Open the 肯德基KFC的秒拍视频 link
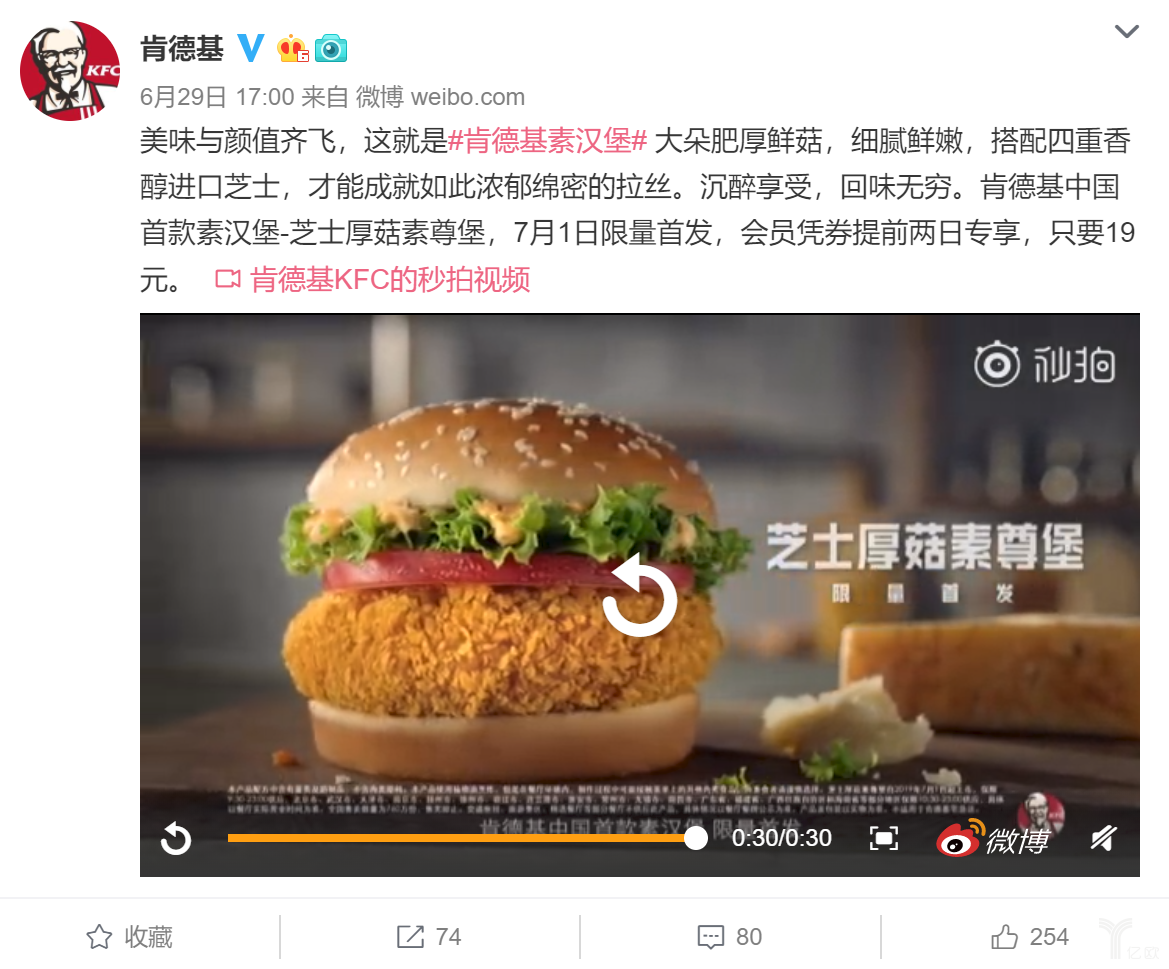This screenshot has width=1169, height=969. [389, 279]
